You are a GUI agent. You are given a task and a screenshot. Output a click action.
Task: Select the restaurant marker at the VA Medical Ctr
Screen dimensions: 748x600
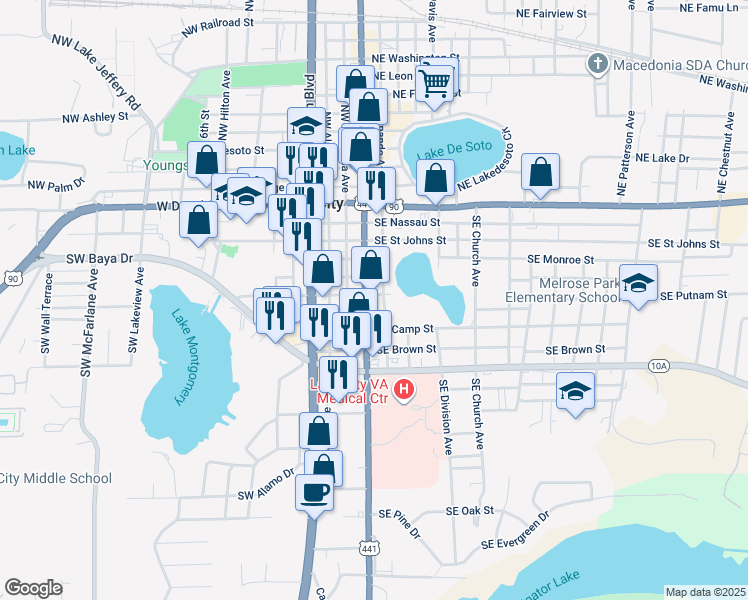click(338, 375)
